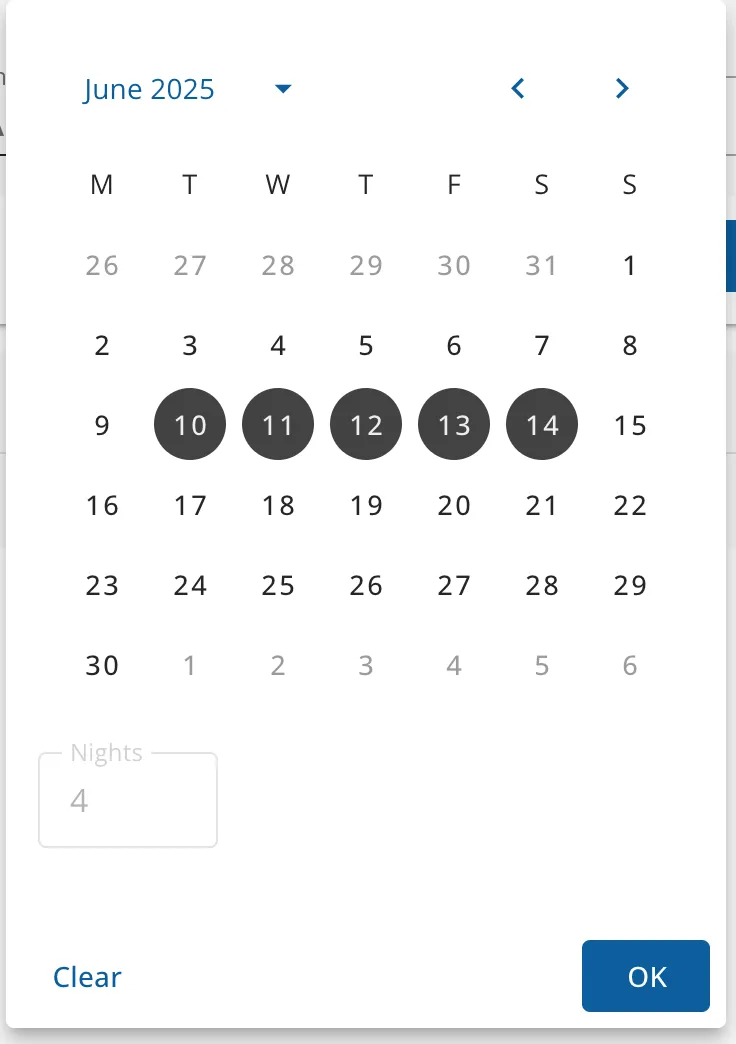Deselect the highlighted June 10 date
Screen dimensions: 736x1044
click(189, 425)
